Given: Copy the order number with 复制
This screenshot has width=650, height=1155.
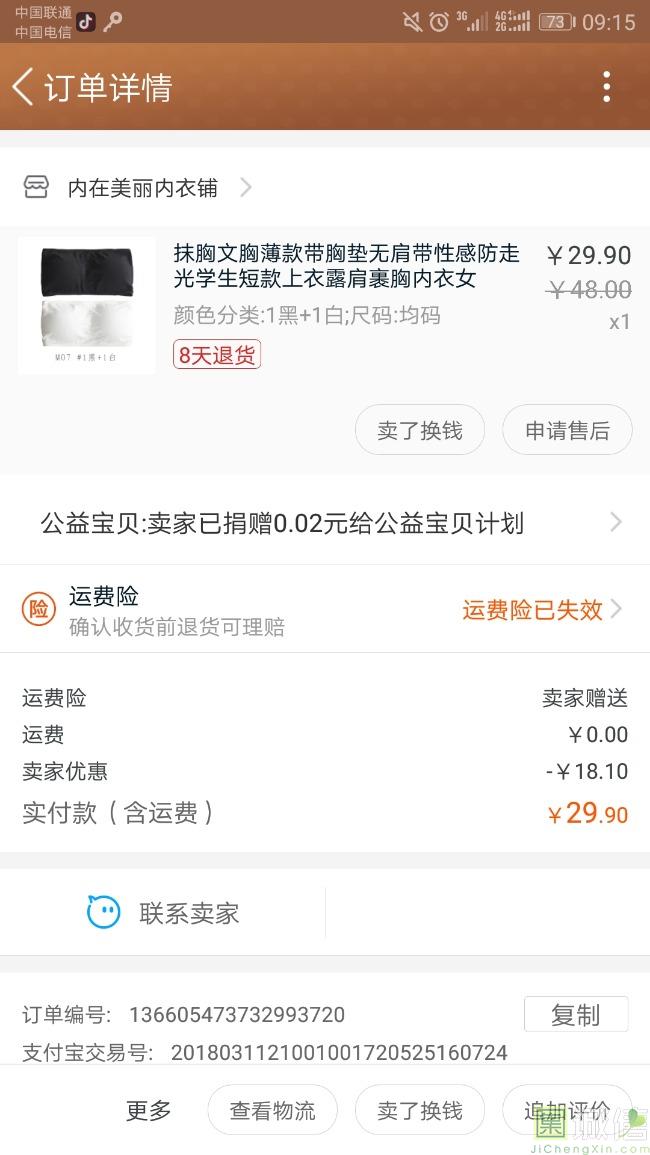Looking at the screenshot, I should coord(575,1014).
